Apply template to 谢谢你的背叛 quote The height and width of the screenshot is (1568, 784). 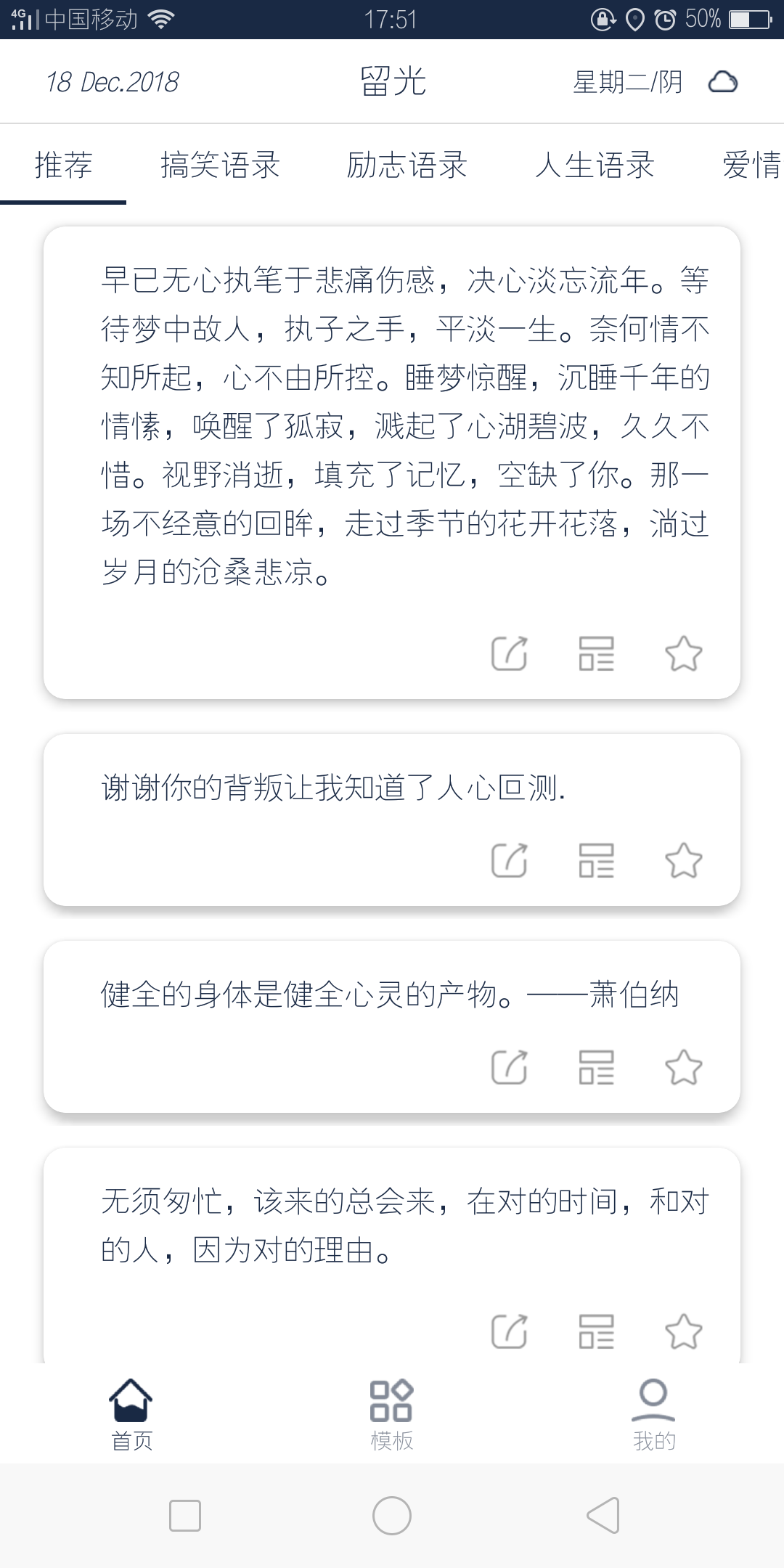pyautogui.click(x=596, y=860)
